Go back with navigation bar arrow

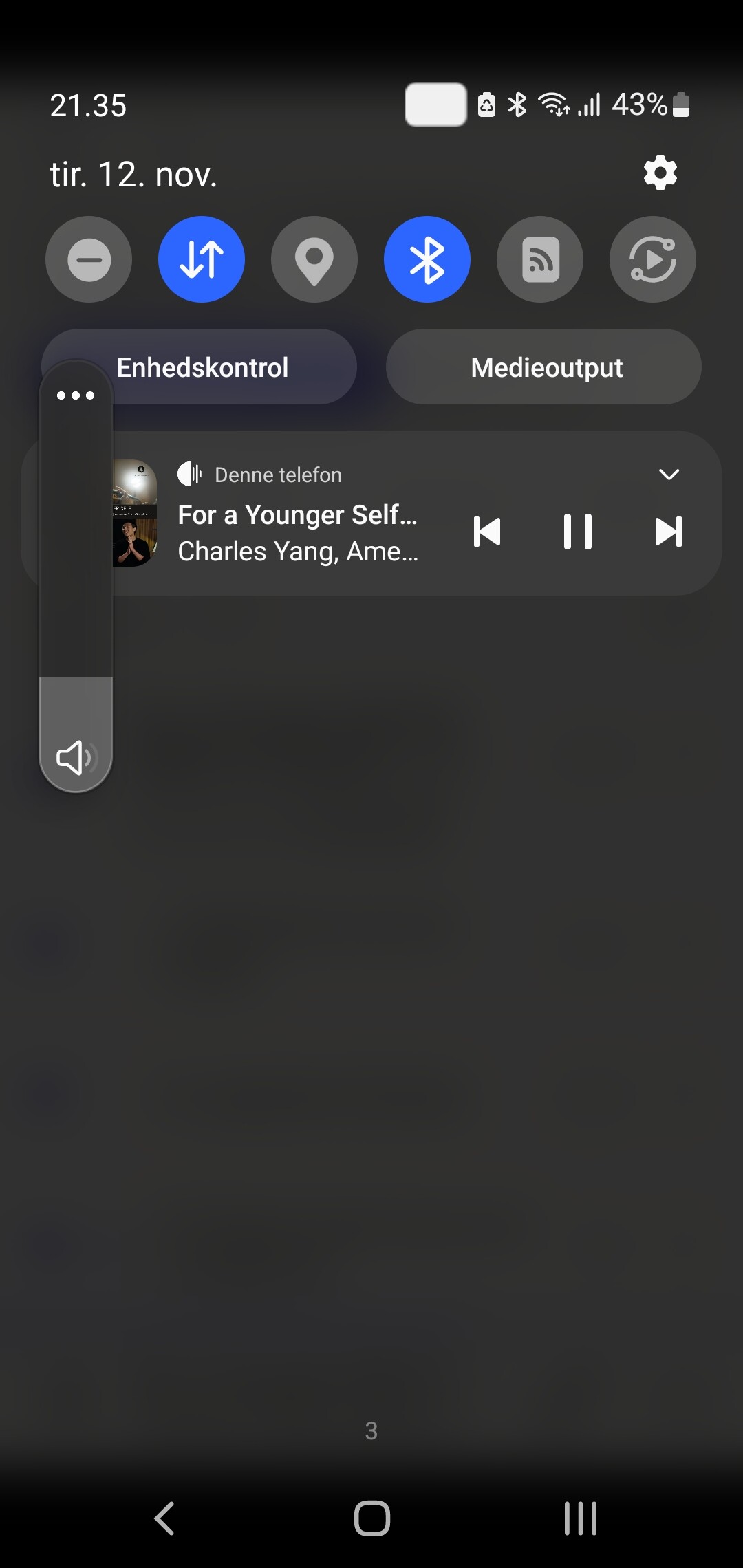[x=164, y=1518]
